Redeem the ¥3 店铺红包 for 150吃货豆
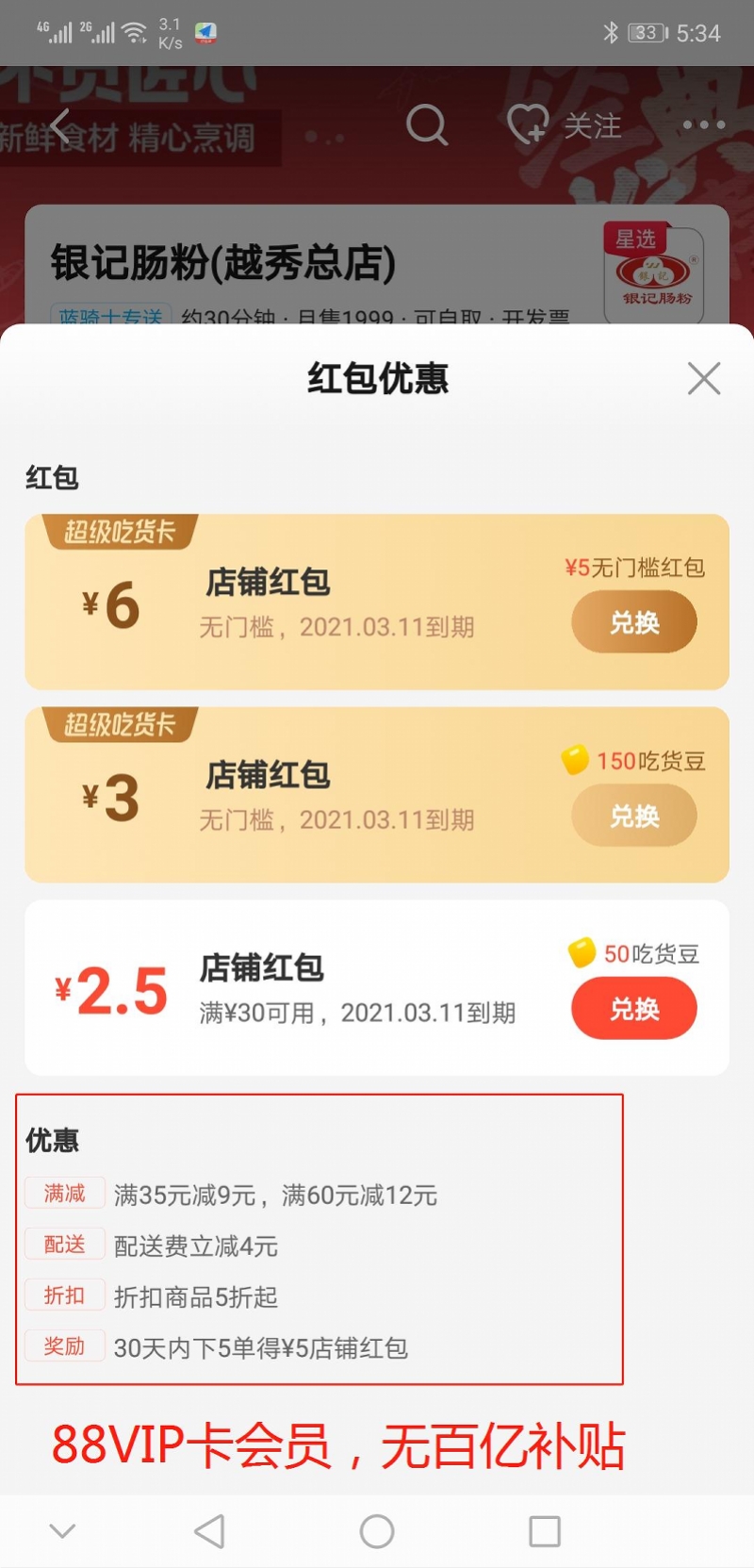Viewport: 754px width, 1568px height. 633,816
